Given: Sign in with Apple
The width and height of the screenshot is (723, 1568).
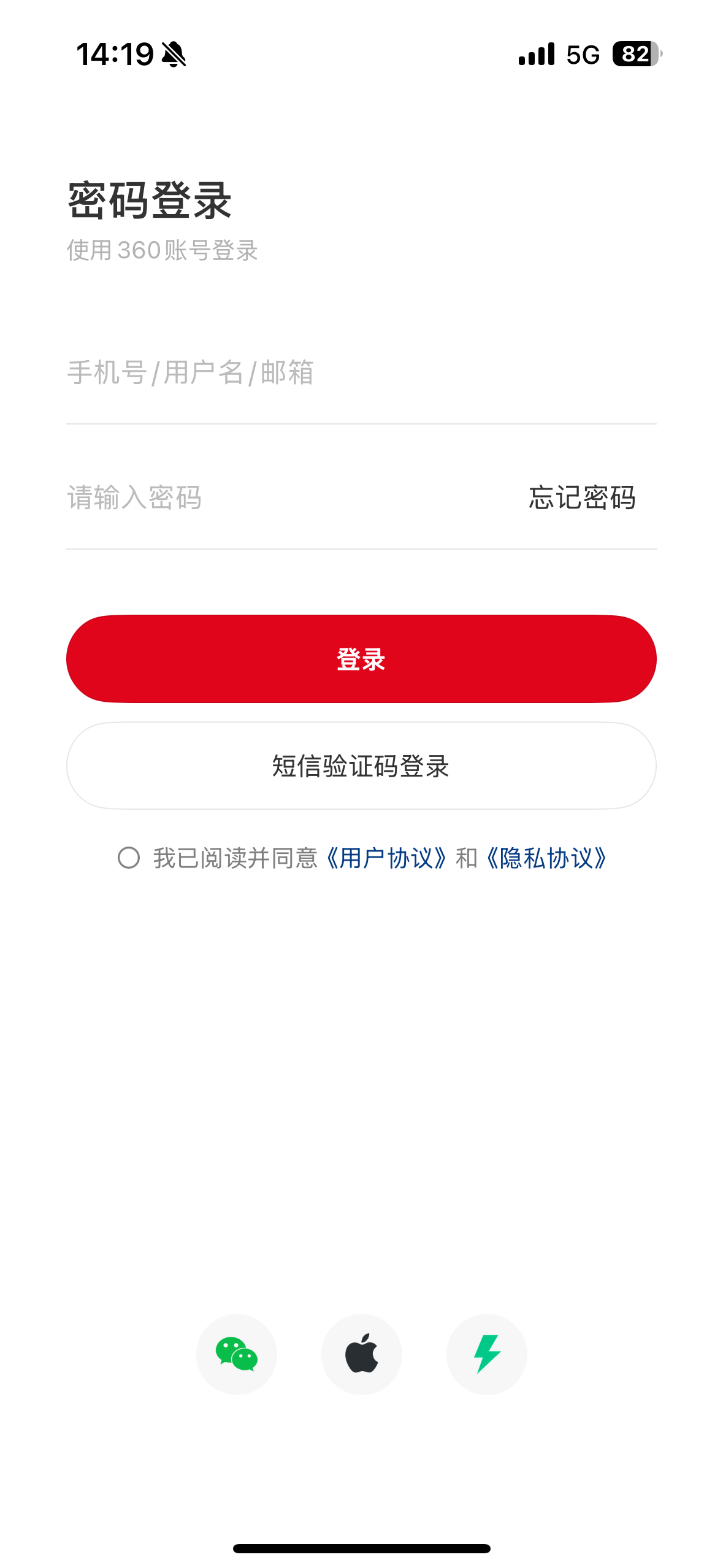Looking at the screenshot, I should click(361, 1353).
